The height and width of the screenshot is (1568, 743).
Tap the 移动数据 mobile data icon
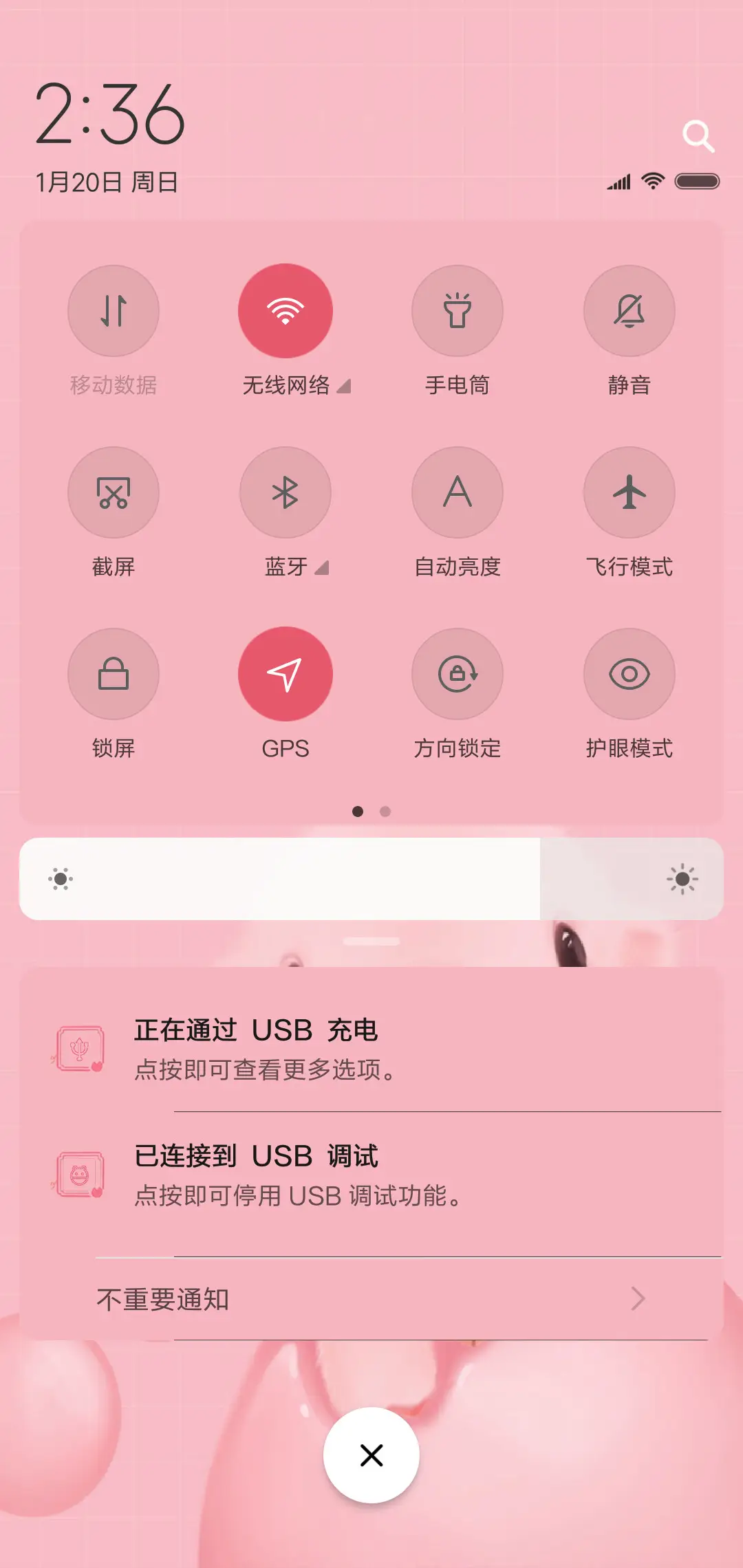(114, 311)
